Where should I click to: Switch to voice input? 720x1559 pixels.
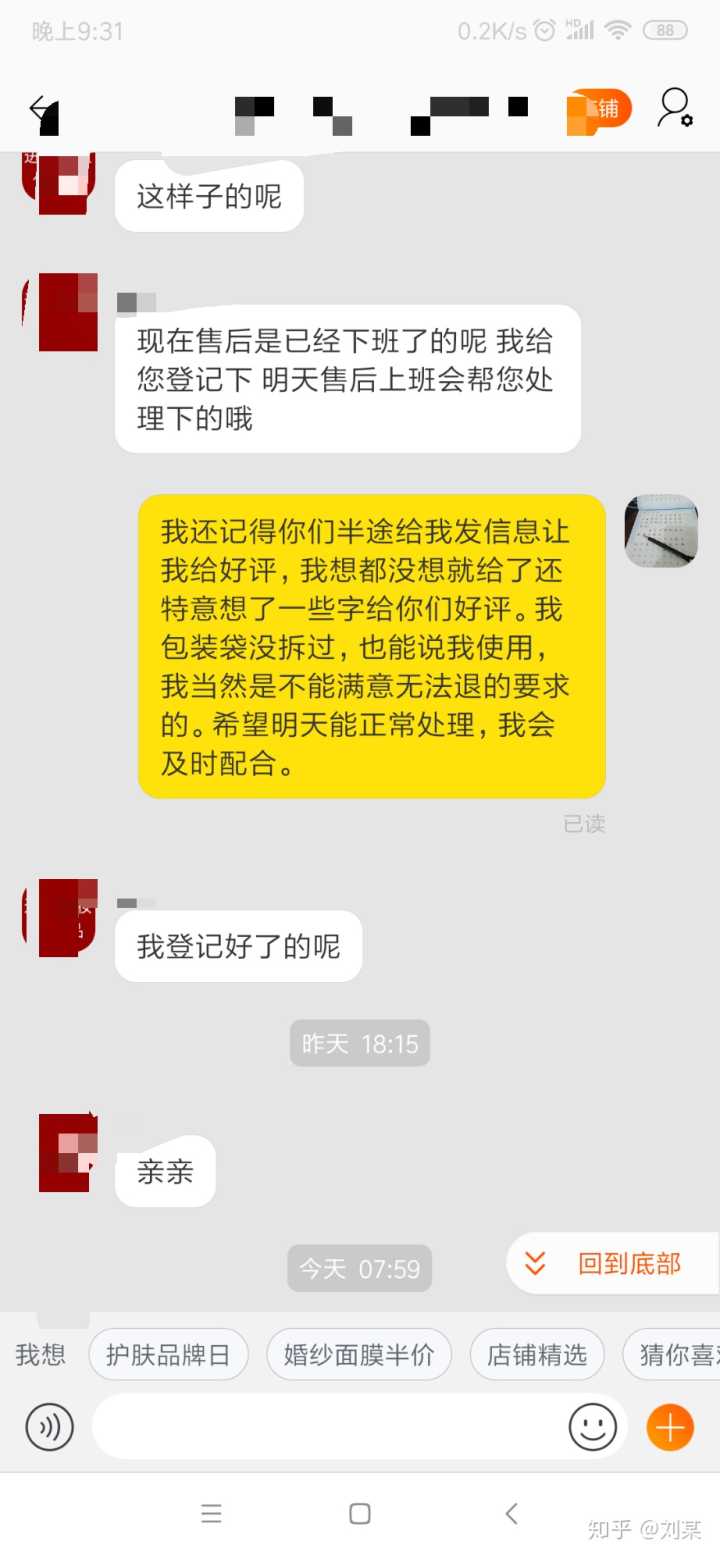click(49, 1427)
